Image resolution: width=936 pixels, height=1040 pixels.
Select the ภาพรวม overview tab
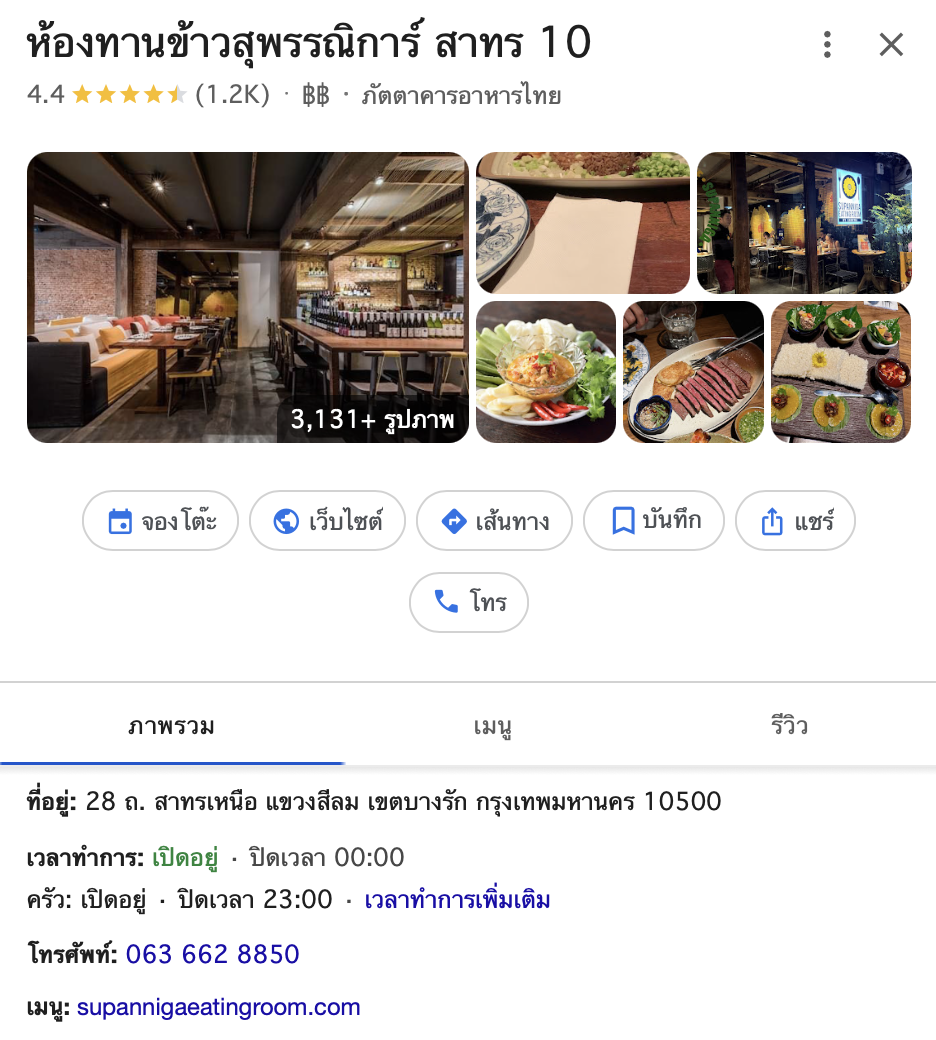tap(171, 726)
